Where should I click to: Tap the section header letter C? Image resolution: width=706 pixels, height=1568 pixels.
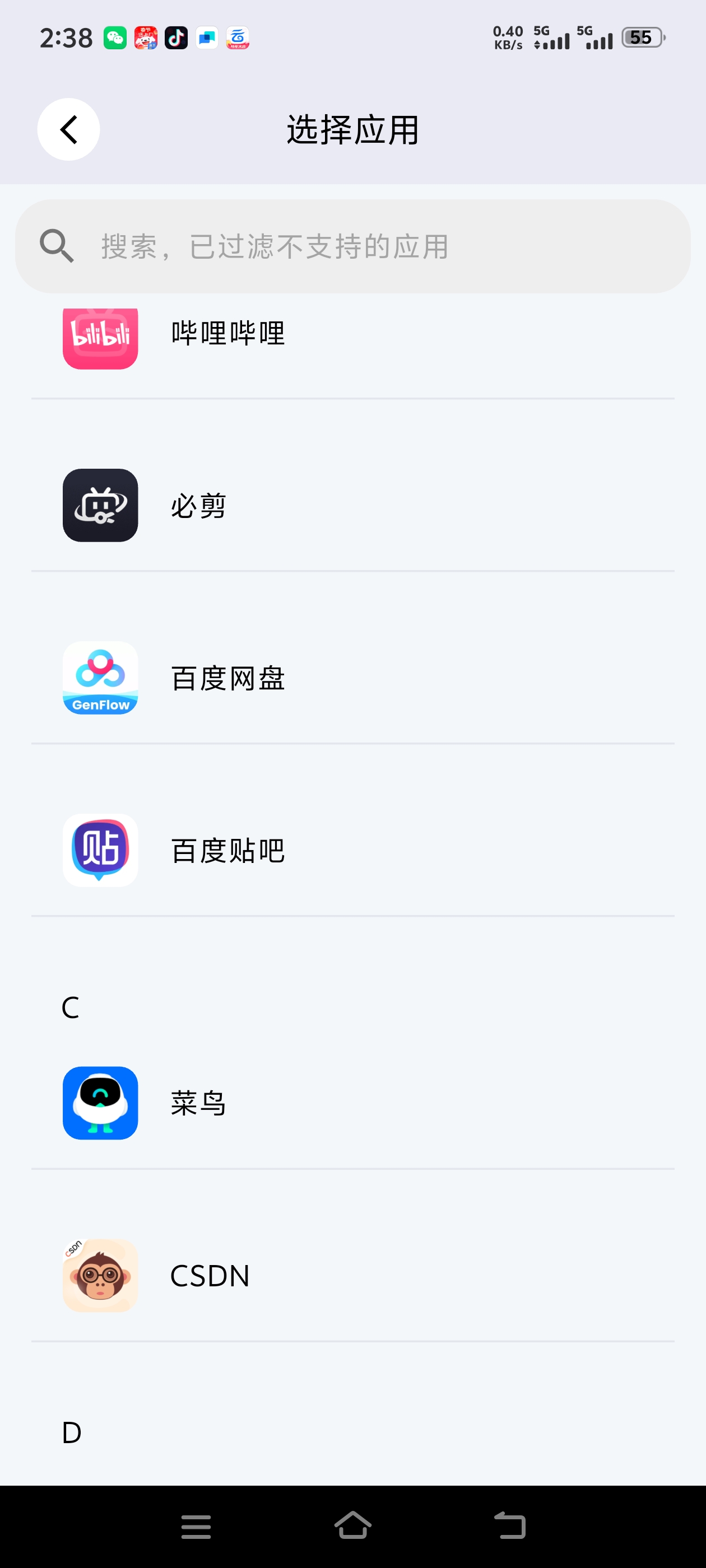[x=71, y=1007]
